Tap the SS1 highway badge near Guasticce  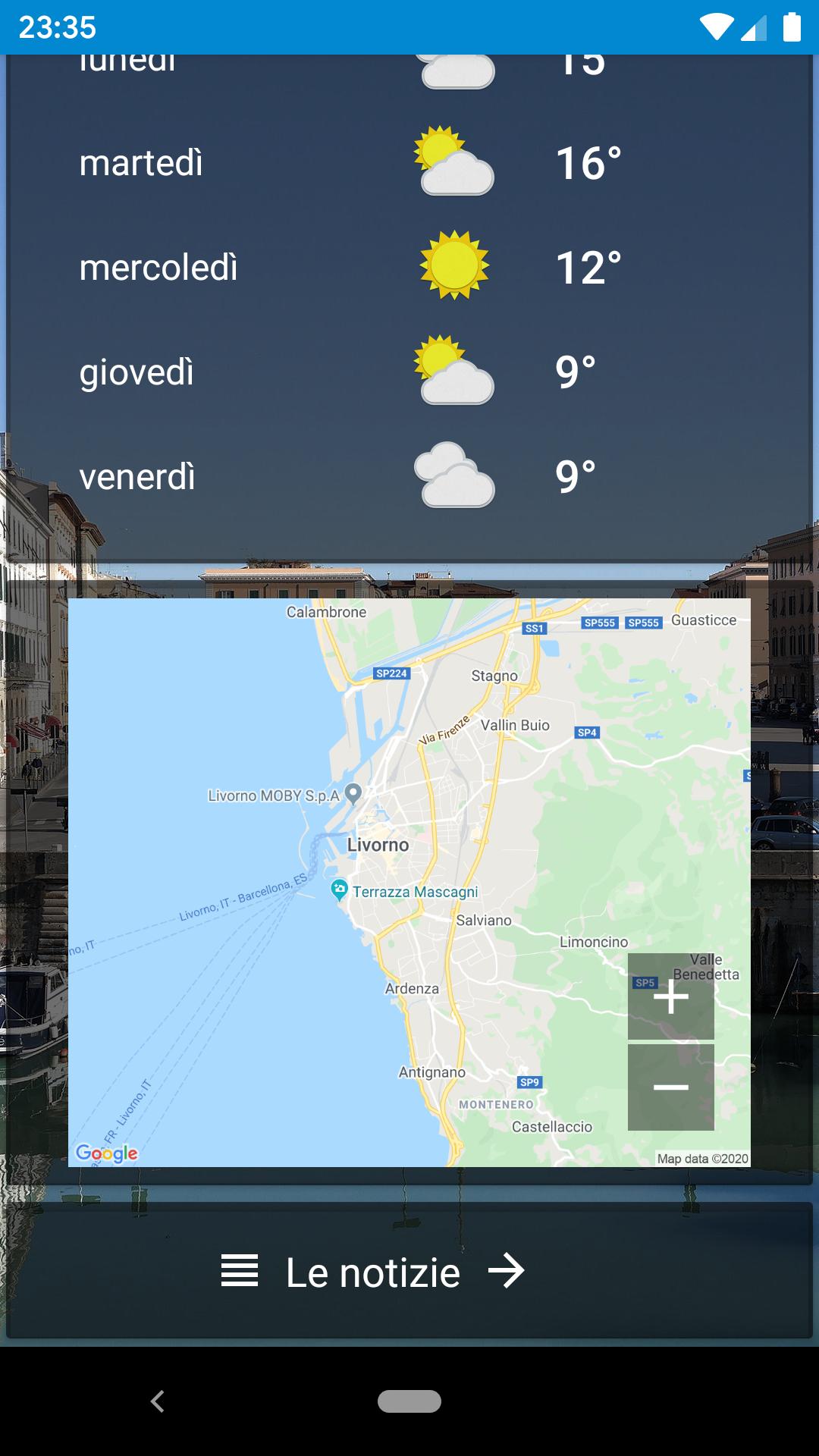pos(534,628)
